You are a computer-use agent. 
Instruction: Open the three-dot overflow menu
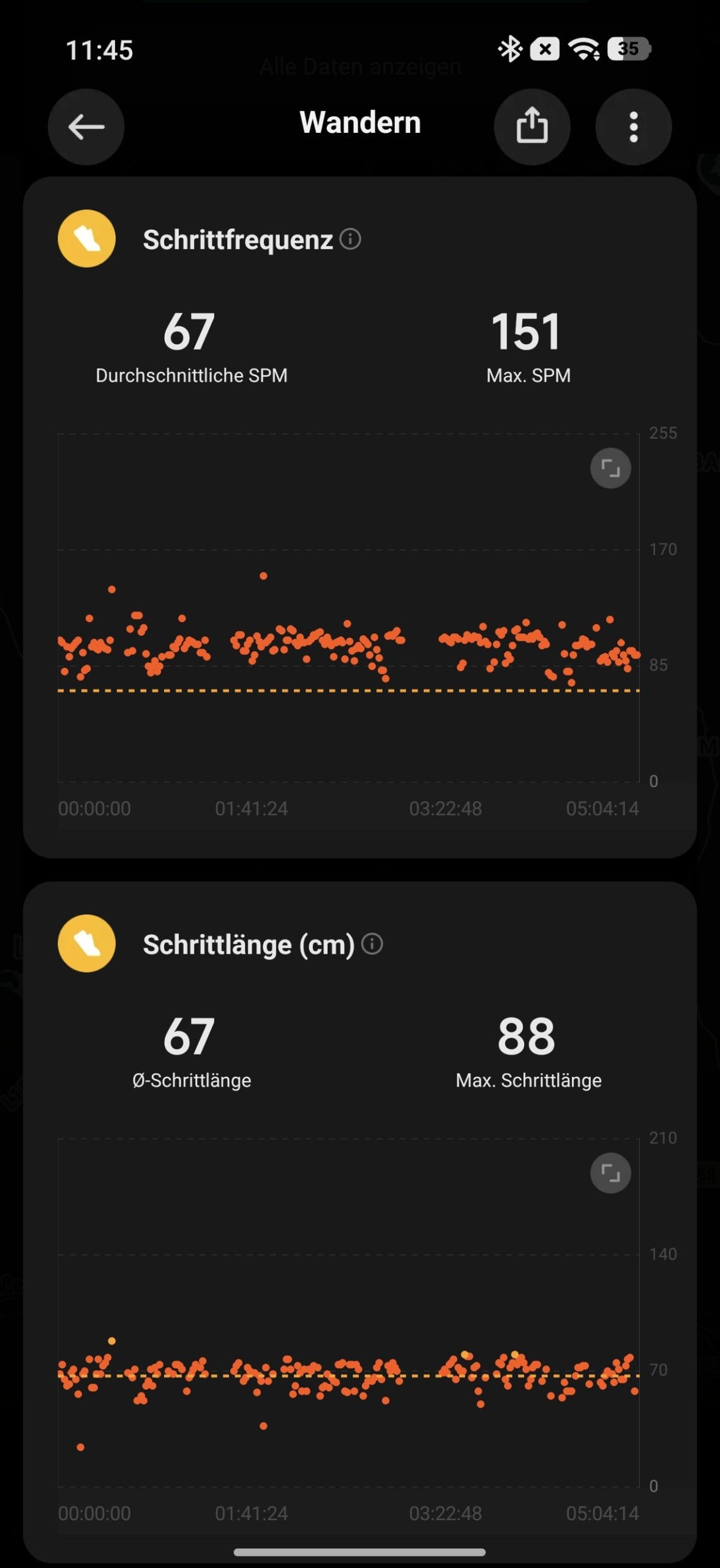pyautogui.click(x=634, y=127)
